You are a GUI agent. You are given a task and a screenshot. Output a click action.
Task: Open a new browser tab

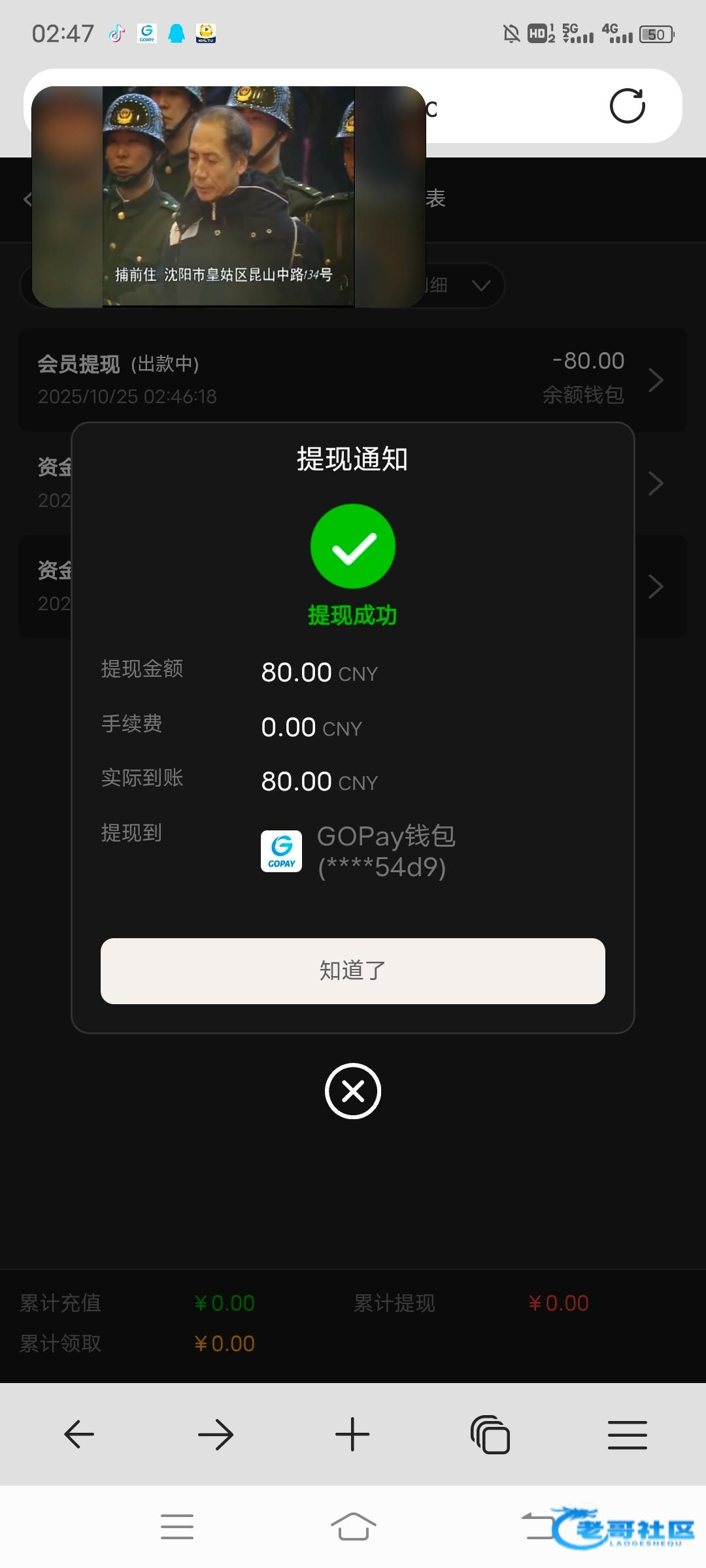pyautogui.click(x=352, y=1435)
